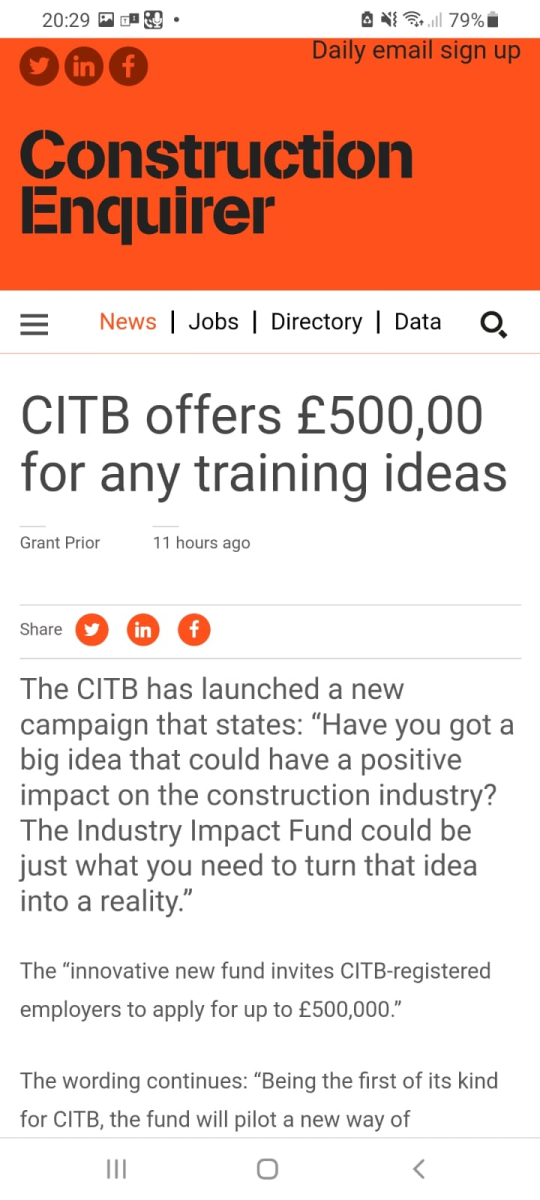The width and height of the screenshot is (540, 1200).
Task: Open the hamburger menu
Action: 35,324
